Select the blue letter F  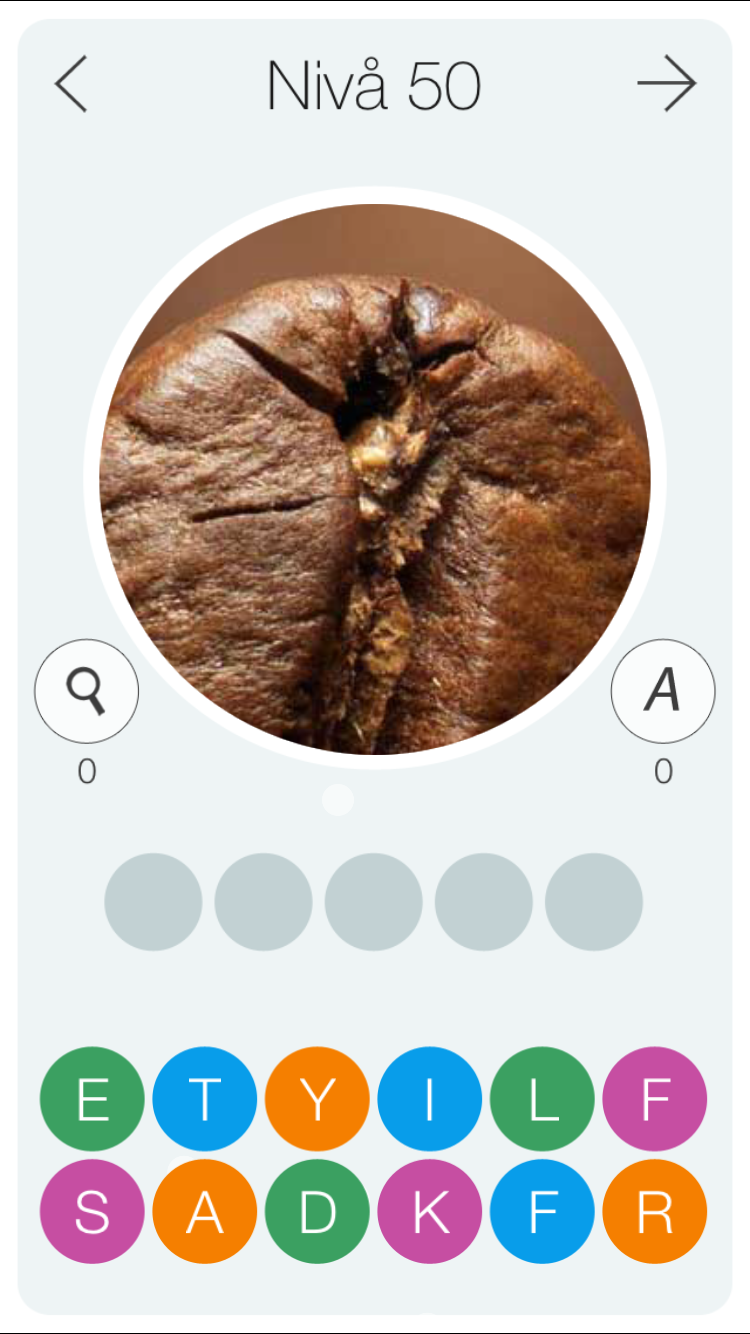[542, 1212]
